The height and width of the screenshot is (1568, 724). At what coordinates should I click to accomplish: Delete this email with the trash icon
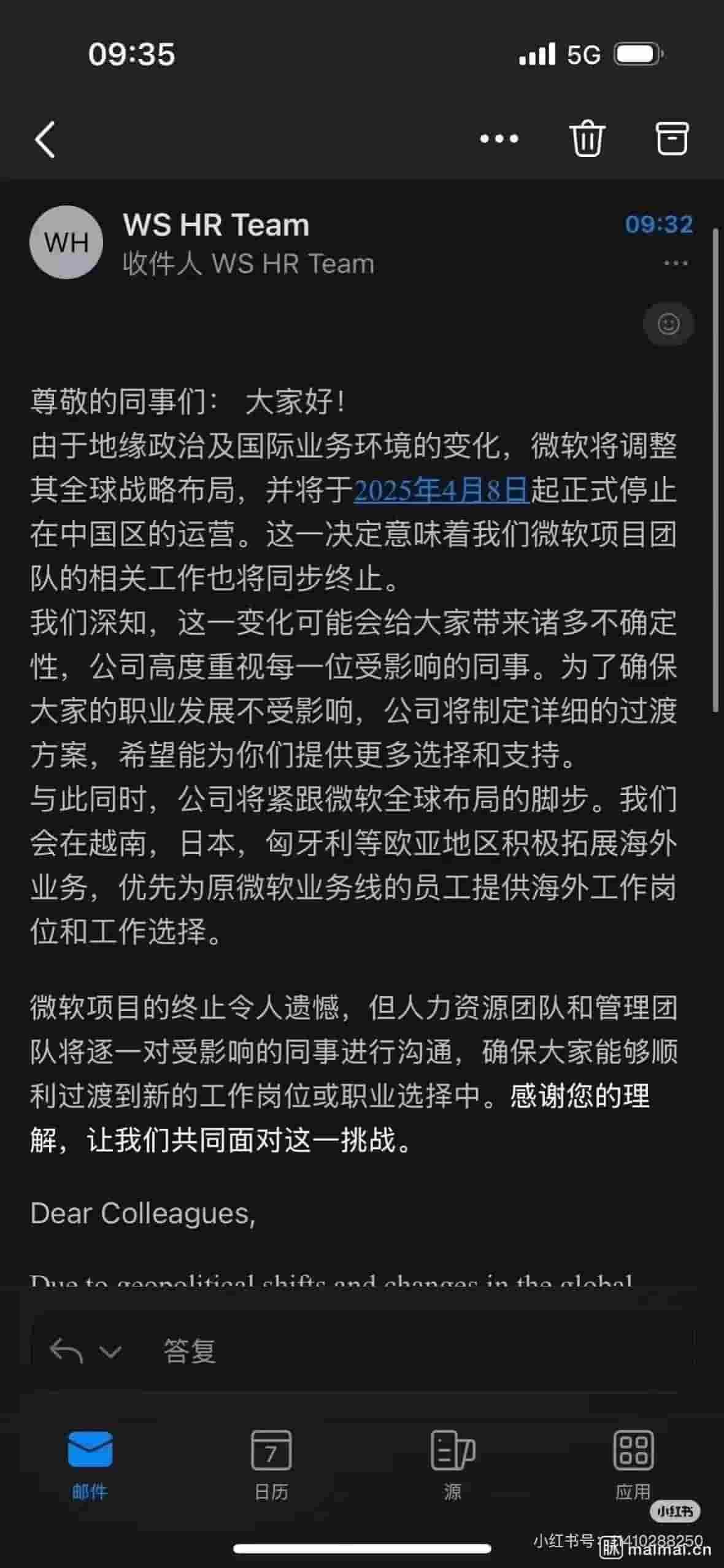587,138
